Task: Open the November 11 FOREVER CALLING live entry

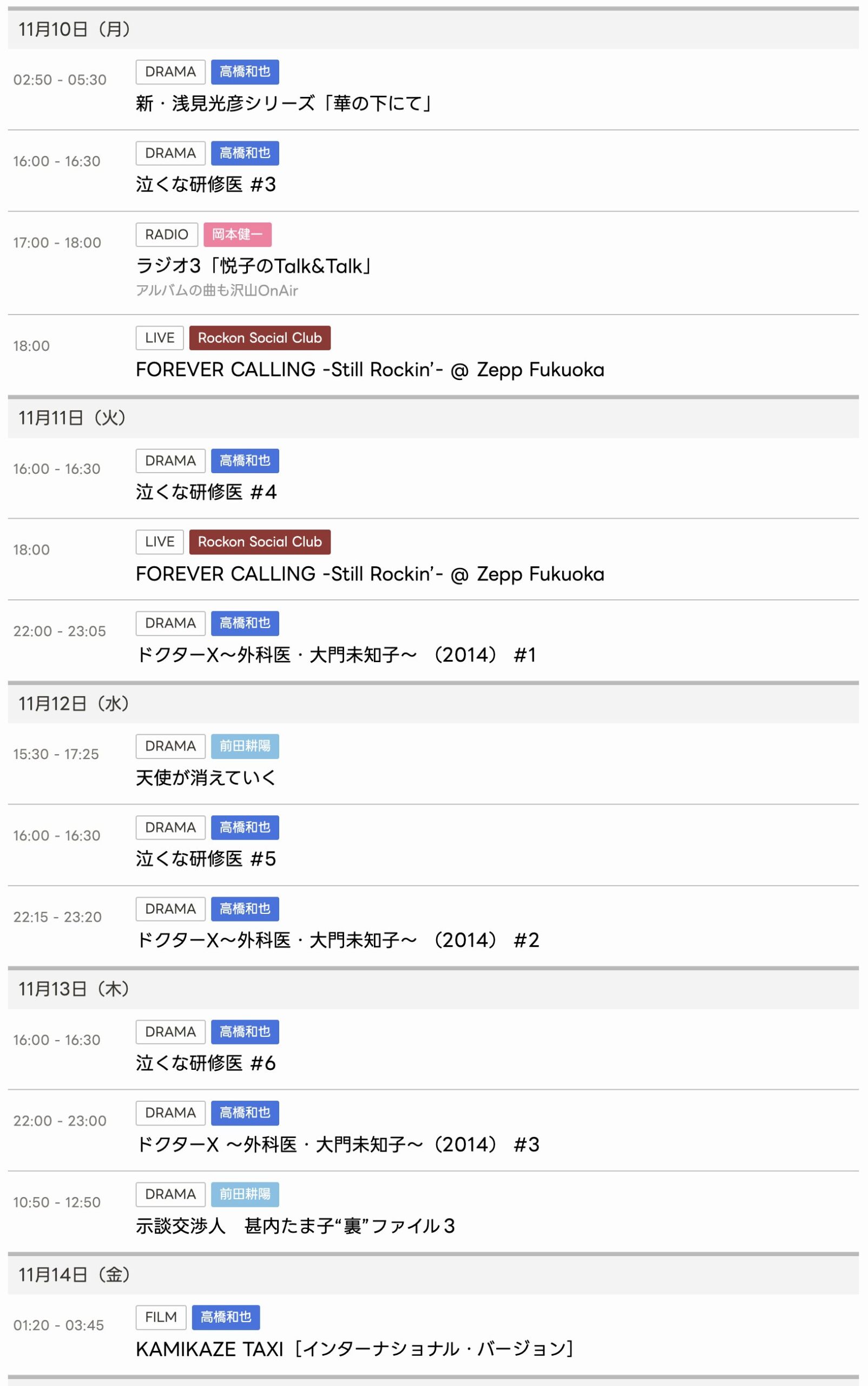Action: click(x=370, y=574)
